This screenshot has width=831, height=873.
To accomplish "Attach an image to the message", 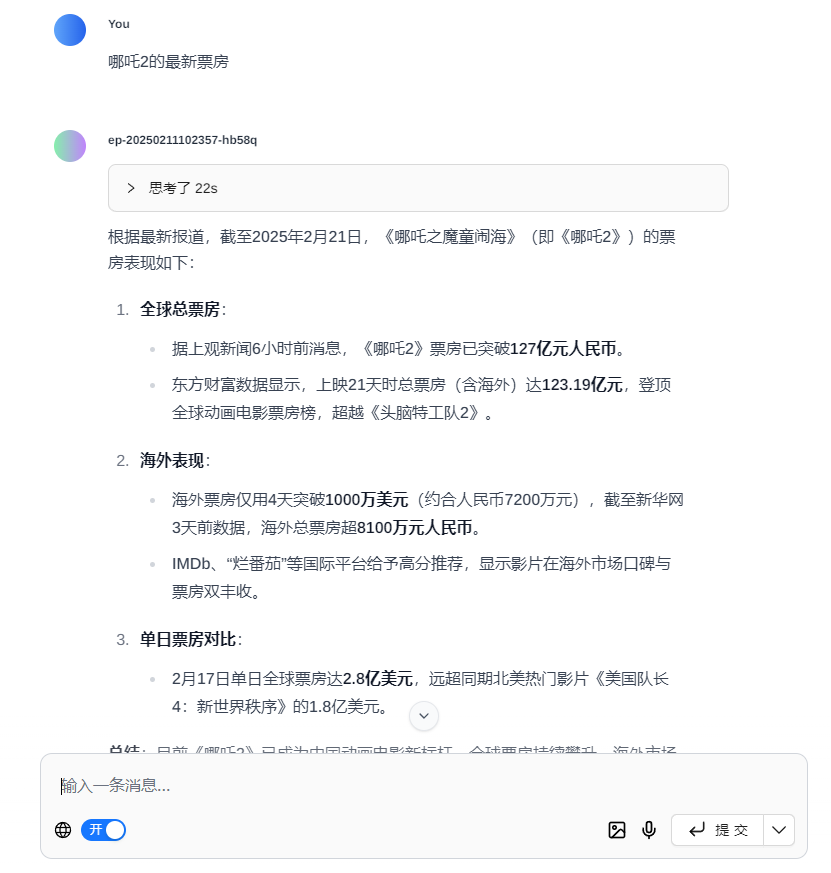I will tap(617, 830).
